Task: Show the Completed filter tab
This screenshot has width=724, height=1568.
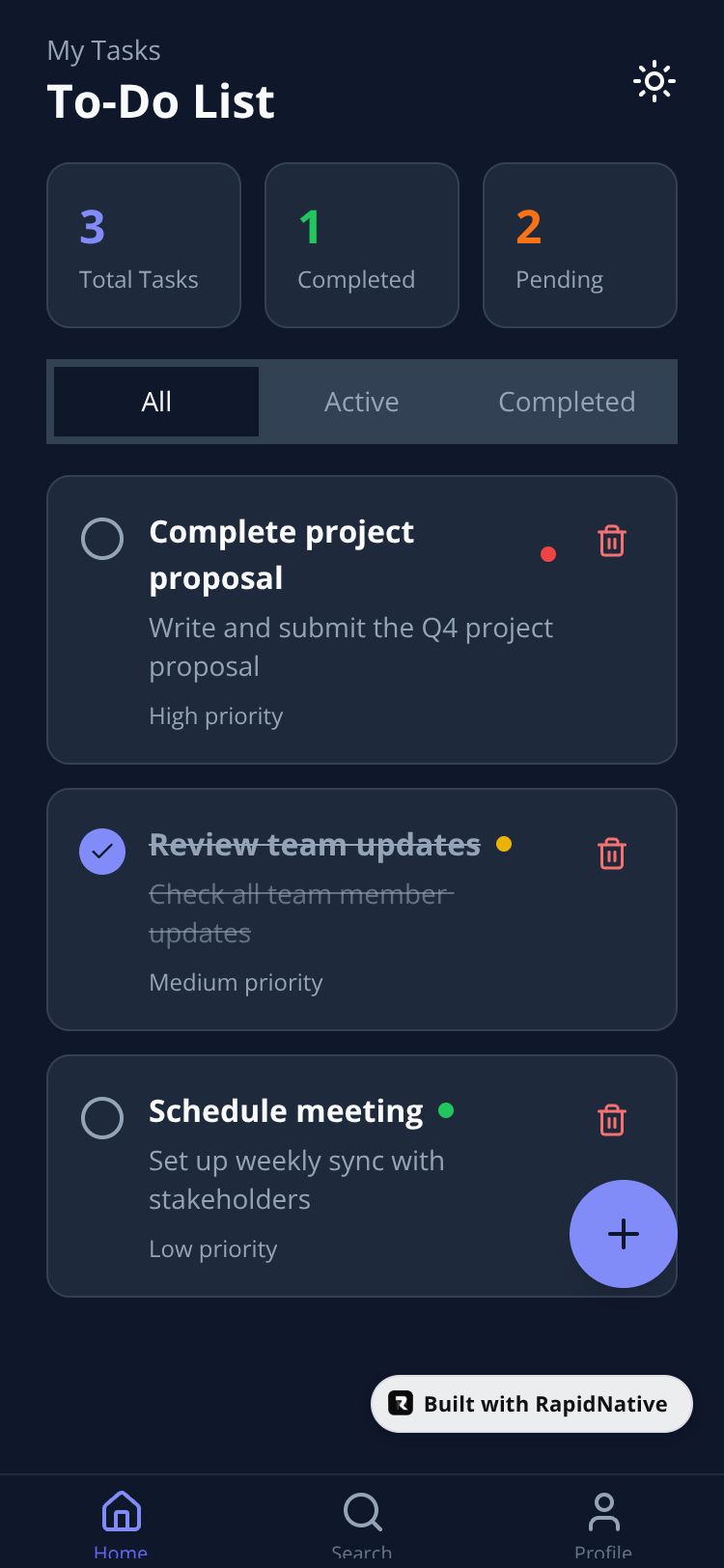Action: pyautogui.click(x=567, y=402)
